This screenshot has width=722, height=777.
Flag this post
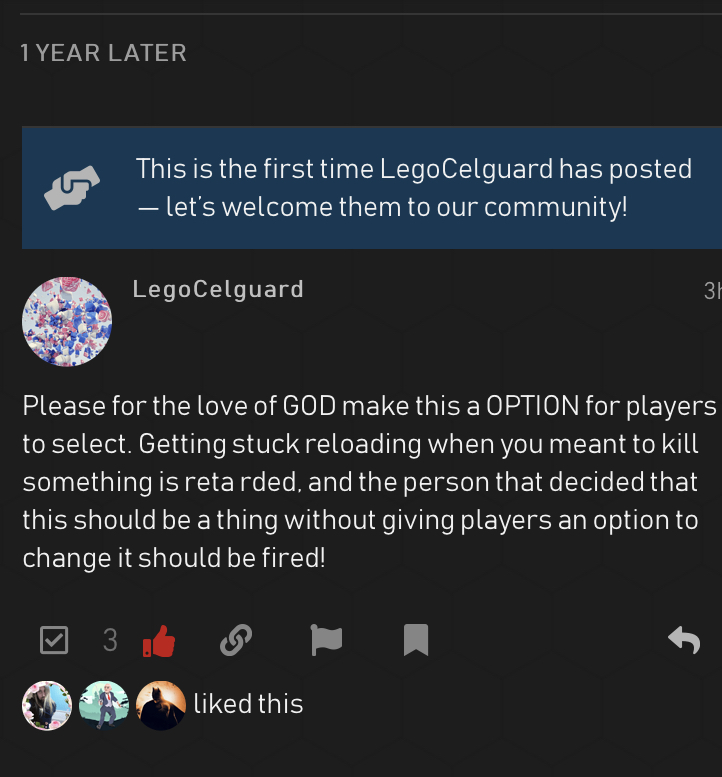click(x=326, y=640)
